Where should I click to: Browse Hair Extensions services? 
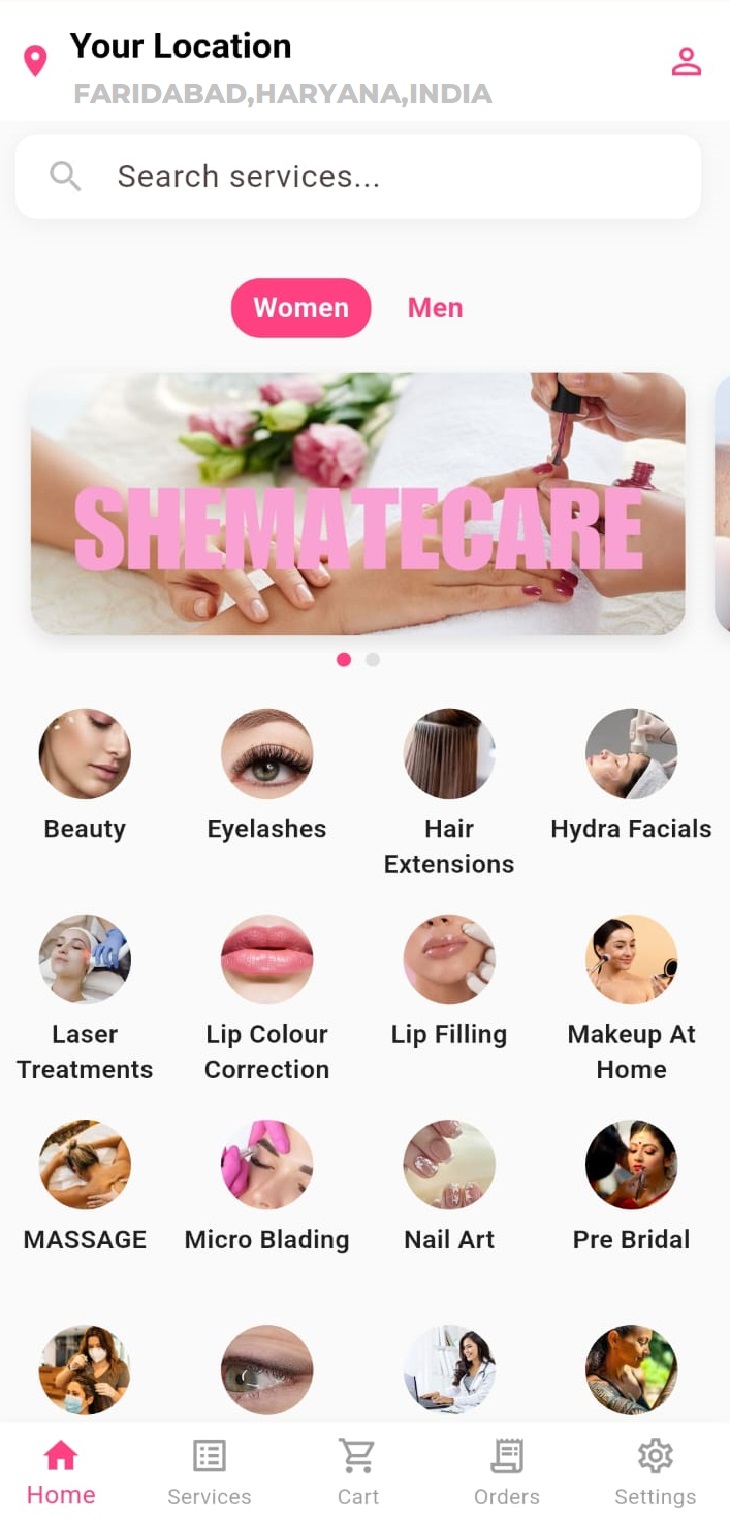point(449,793)
